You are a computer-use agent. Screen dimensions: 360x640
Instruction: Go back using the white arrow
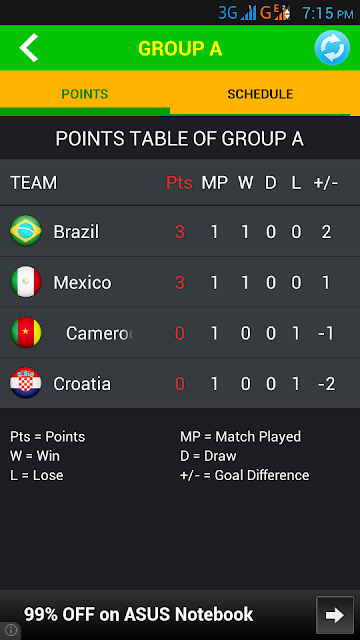(x=29, y=48)
